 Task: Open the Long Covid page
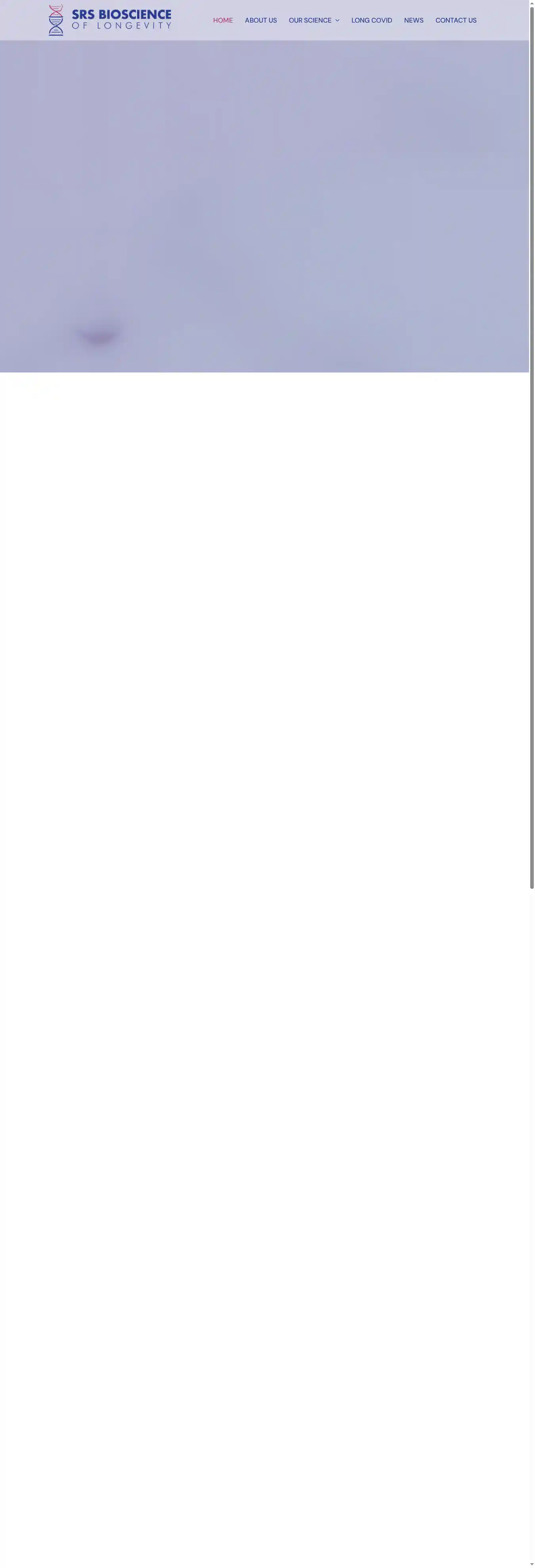371,20
